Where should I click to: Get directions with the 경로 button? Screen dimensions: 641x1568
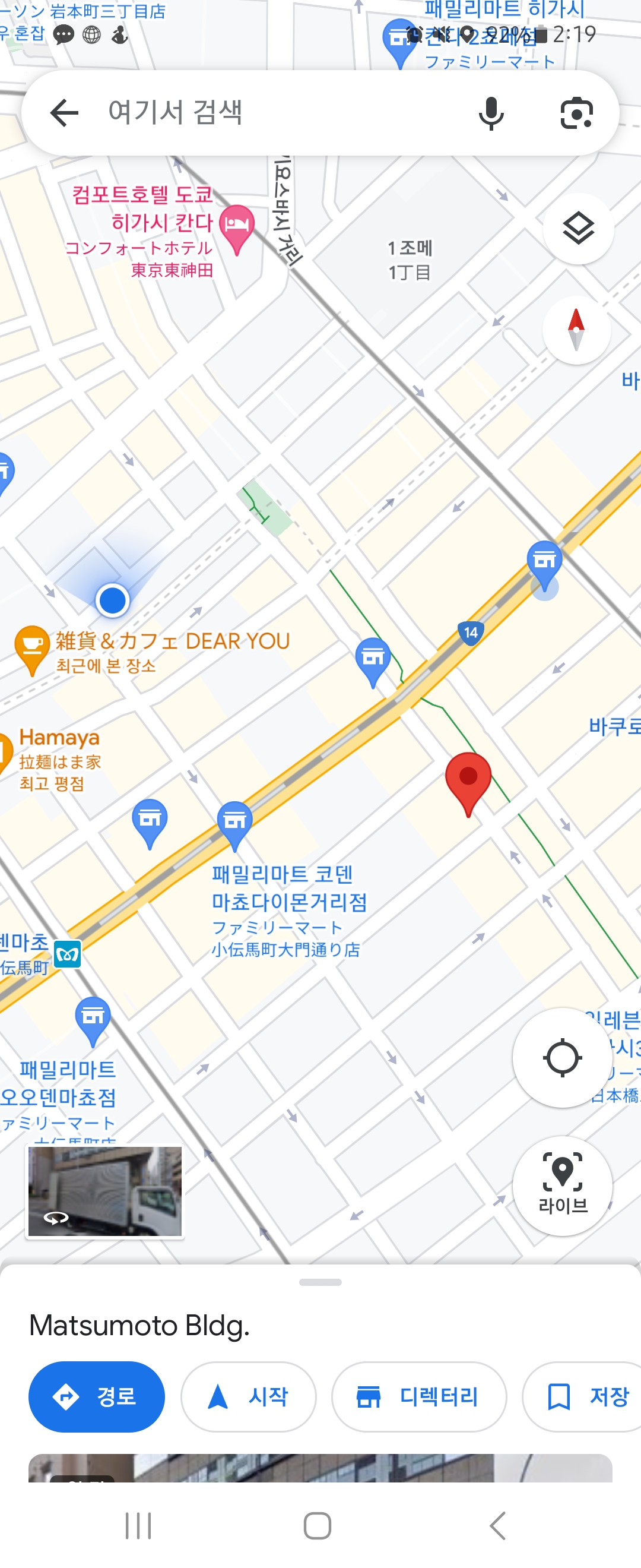click(97, 1396)
